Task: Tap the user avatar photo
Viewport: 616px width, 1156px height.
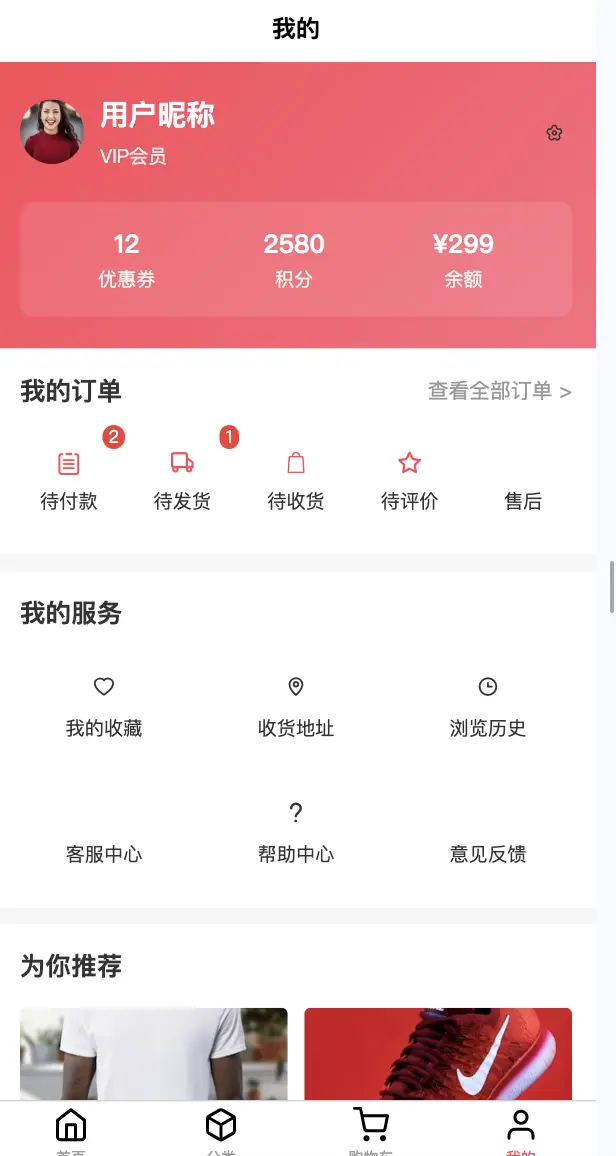Action: [52, 131]
